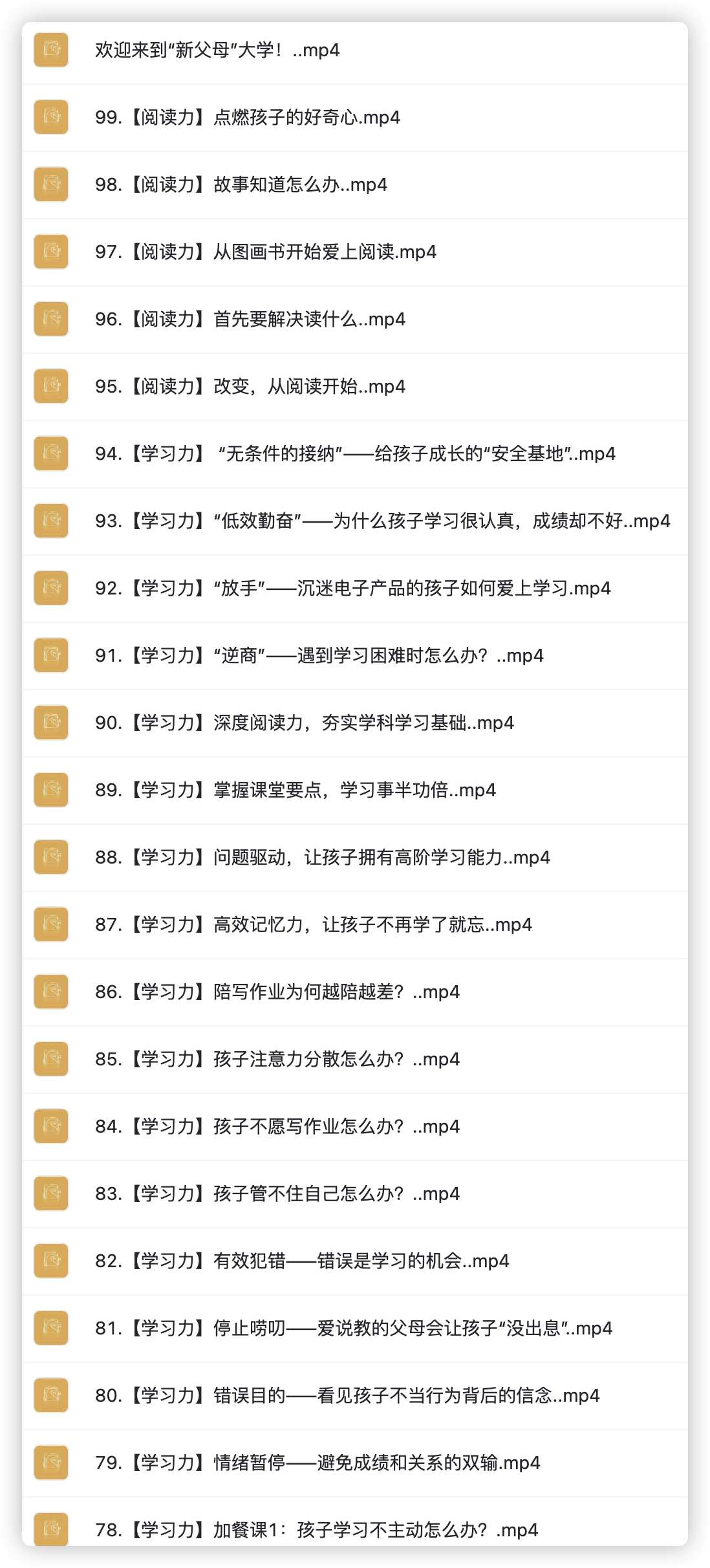Open file 96 首先要解决读什么
This screenshot has height=1568, width=710.
tap(250, 320)
